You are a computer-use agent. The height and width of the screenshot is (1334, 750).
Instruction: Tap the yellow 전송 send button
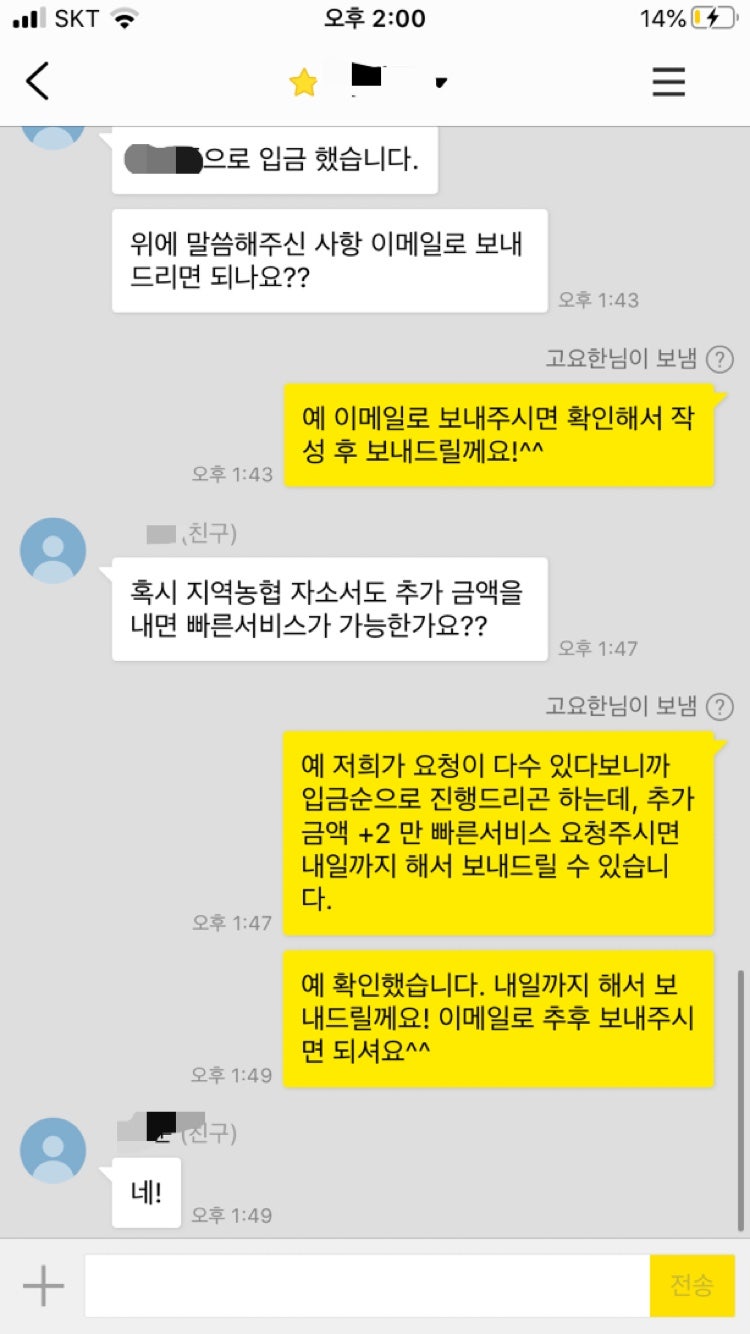coord(692,1285)
